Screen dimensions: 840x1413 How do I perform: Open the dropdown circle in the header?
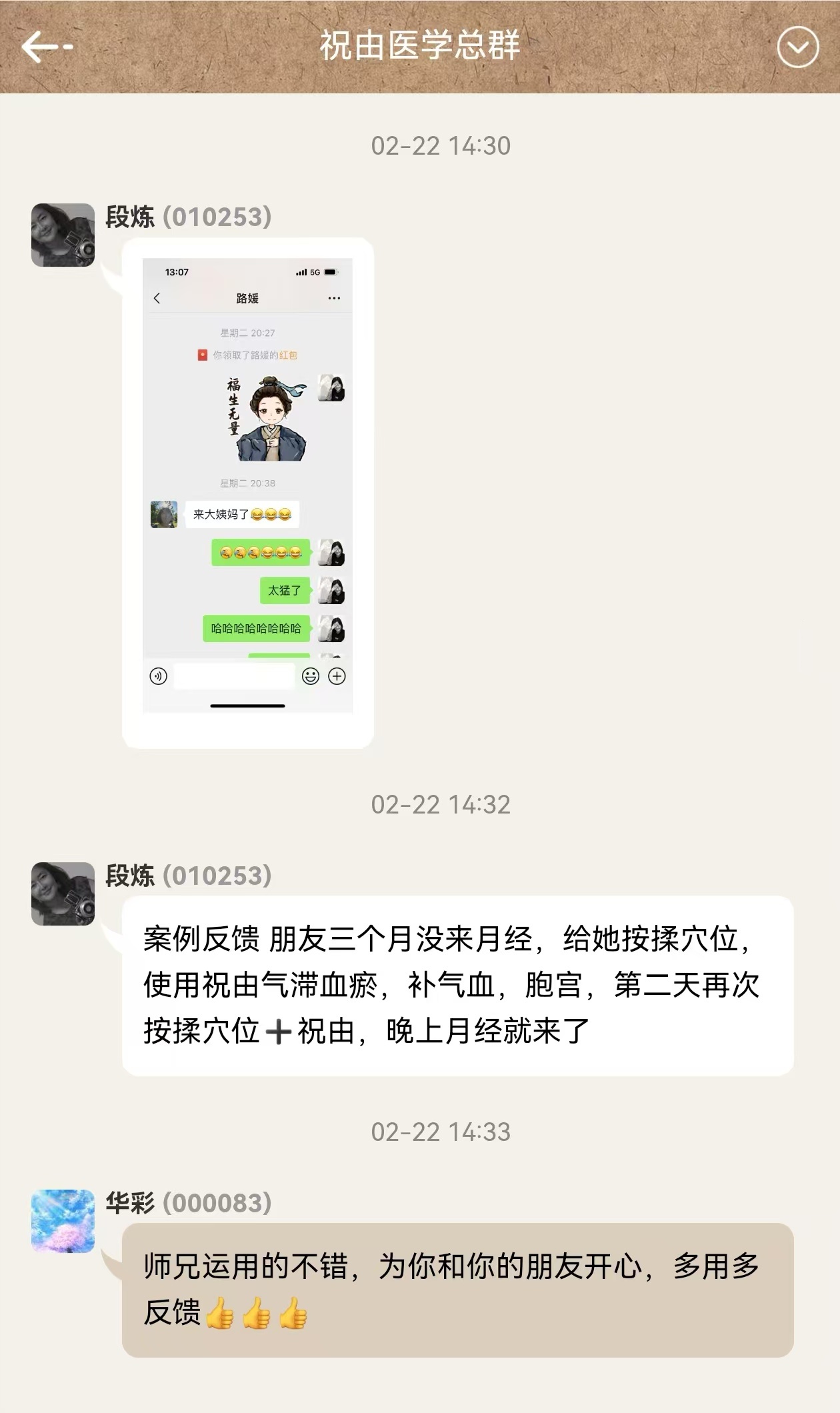coord(797,47)
